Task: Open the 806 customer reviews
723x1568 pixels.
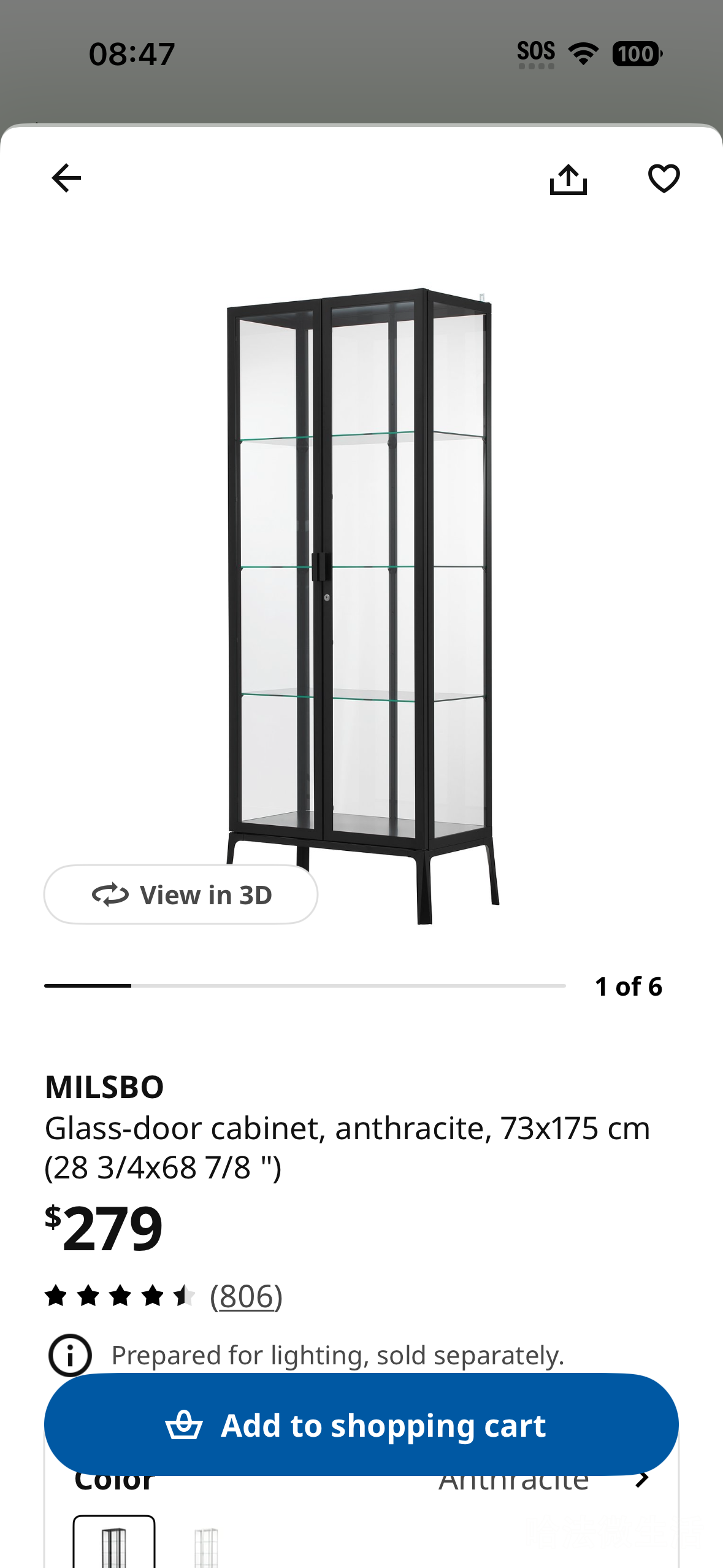Action: tap(246, 1296)
